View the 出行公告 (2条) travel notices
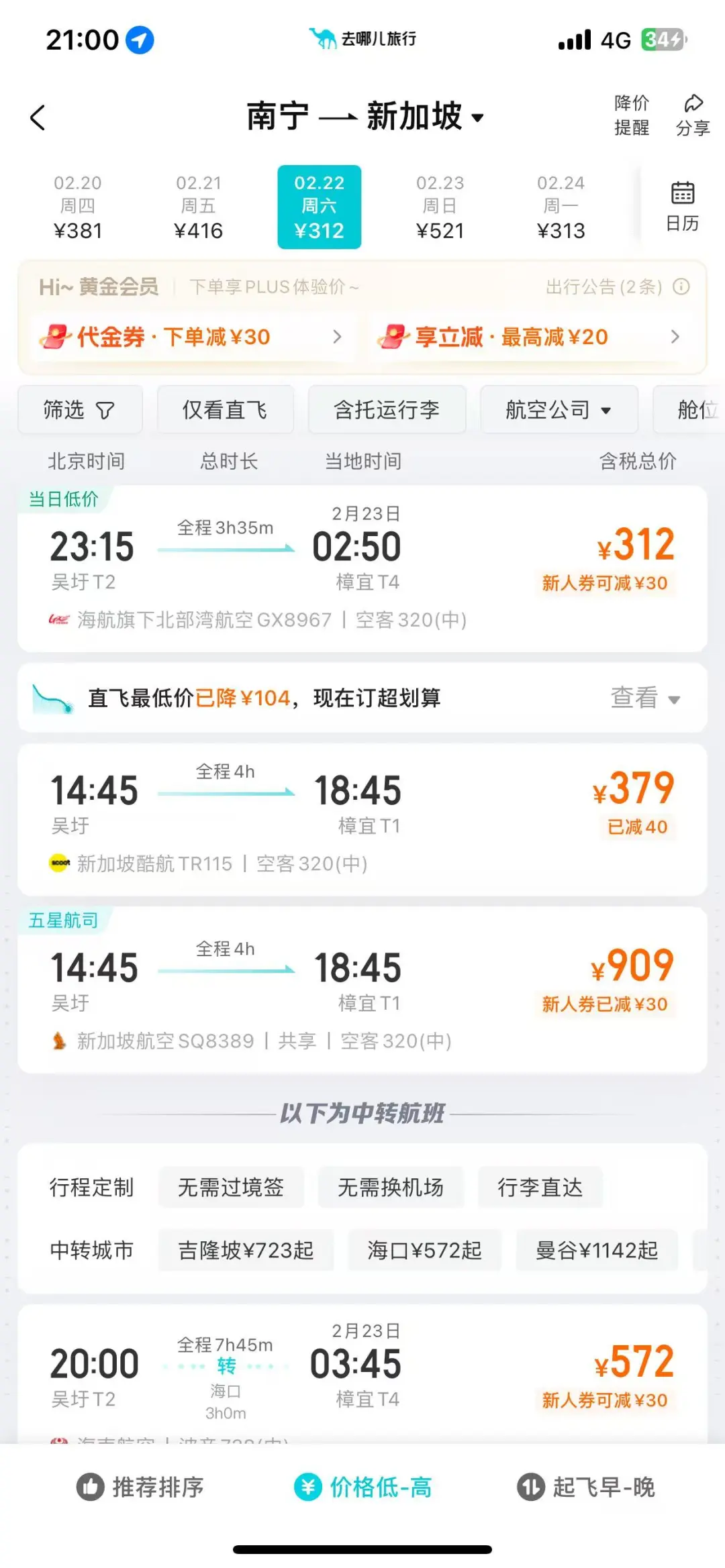725x1568 pixels. (616, 287)
